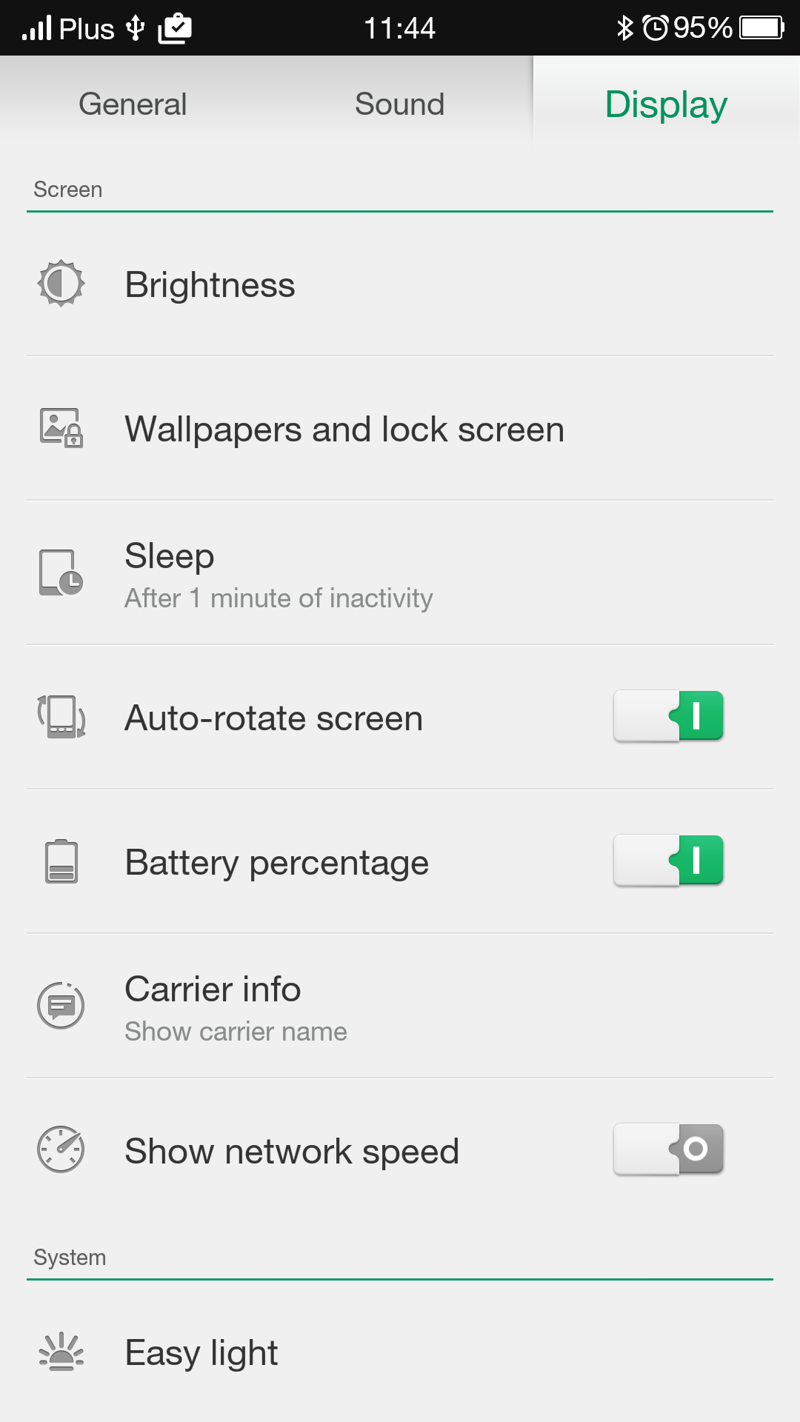Image resolution: width=800 pixels, height=1422 pixels.
Task: Turn off Auto-rotate screen
Action: (668, 716)
